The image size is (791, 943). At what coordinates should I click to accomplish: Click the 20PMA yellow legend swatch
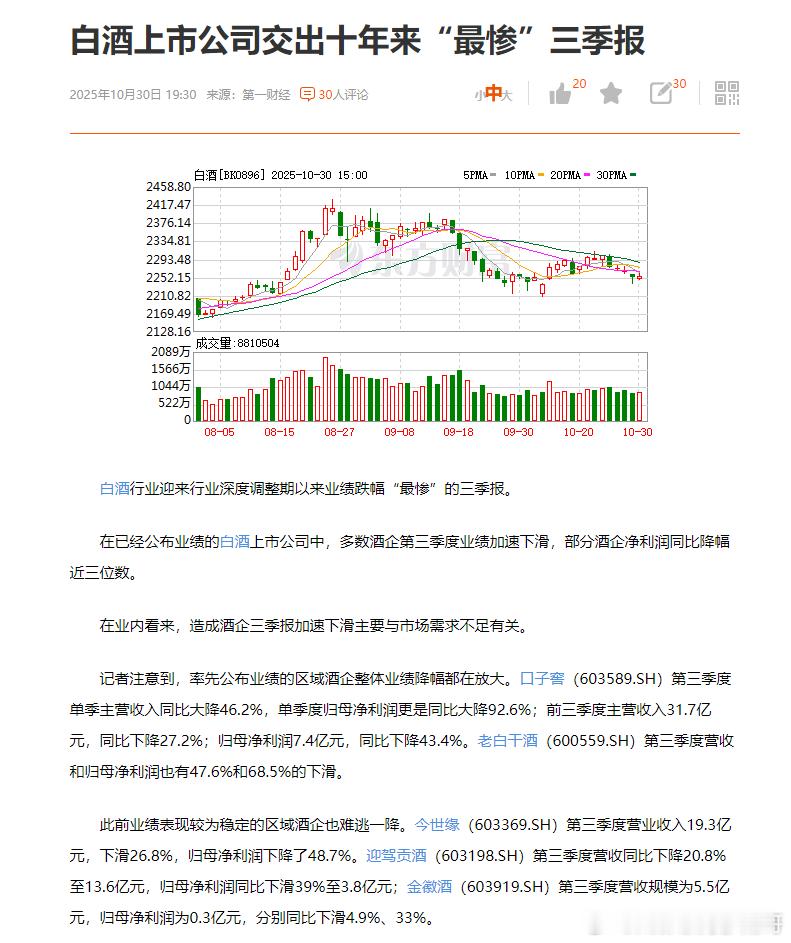coord(586,174)
